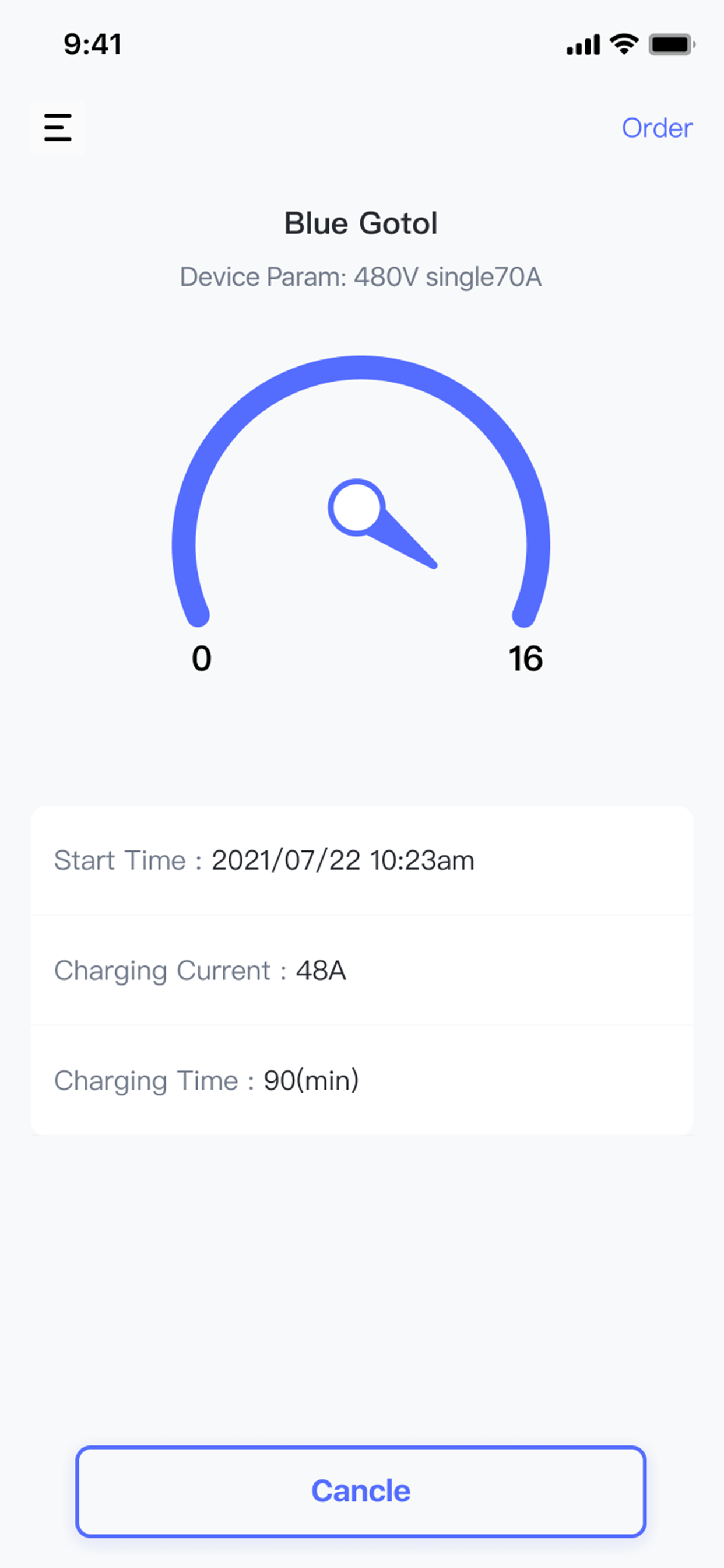The image size is (724, 1568).
Task: Open the Order link
Action: point(656,128)
